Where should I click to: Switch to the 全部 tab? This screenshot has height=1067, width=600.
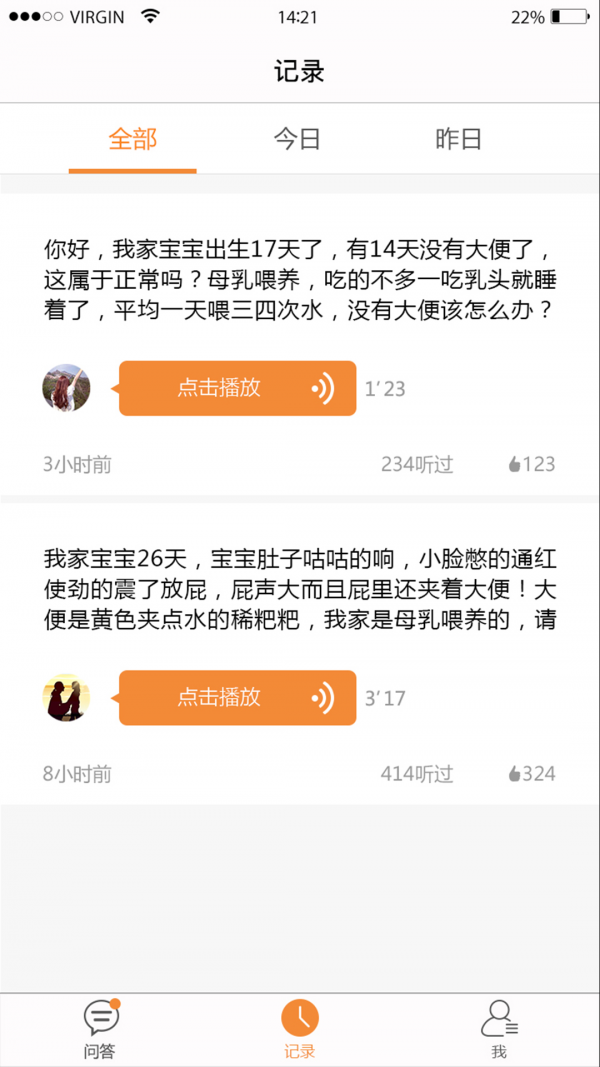[133, 140]
